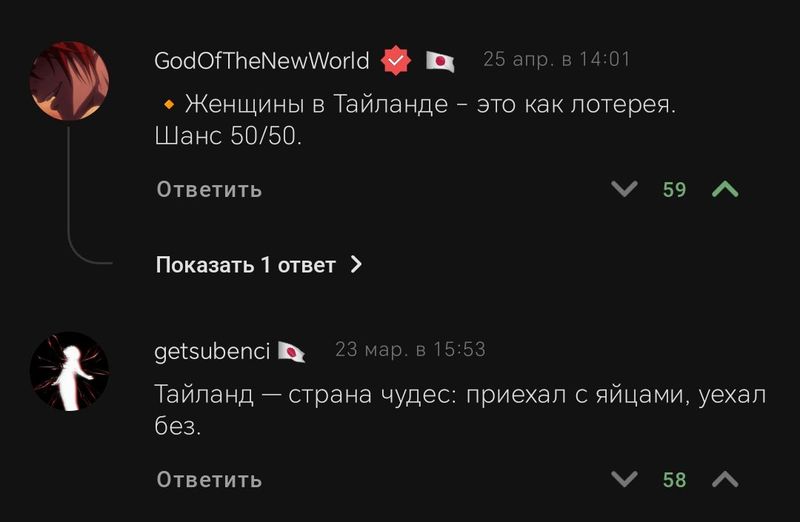Reply to getsubenci's comment
Viewport: 800px width, 522px height.
[209, 480]
